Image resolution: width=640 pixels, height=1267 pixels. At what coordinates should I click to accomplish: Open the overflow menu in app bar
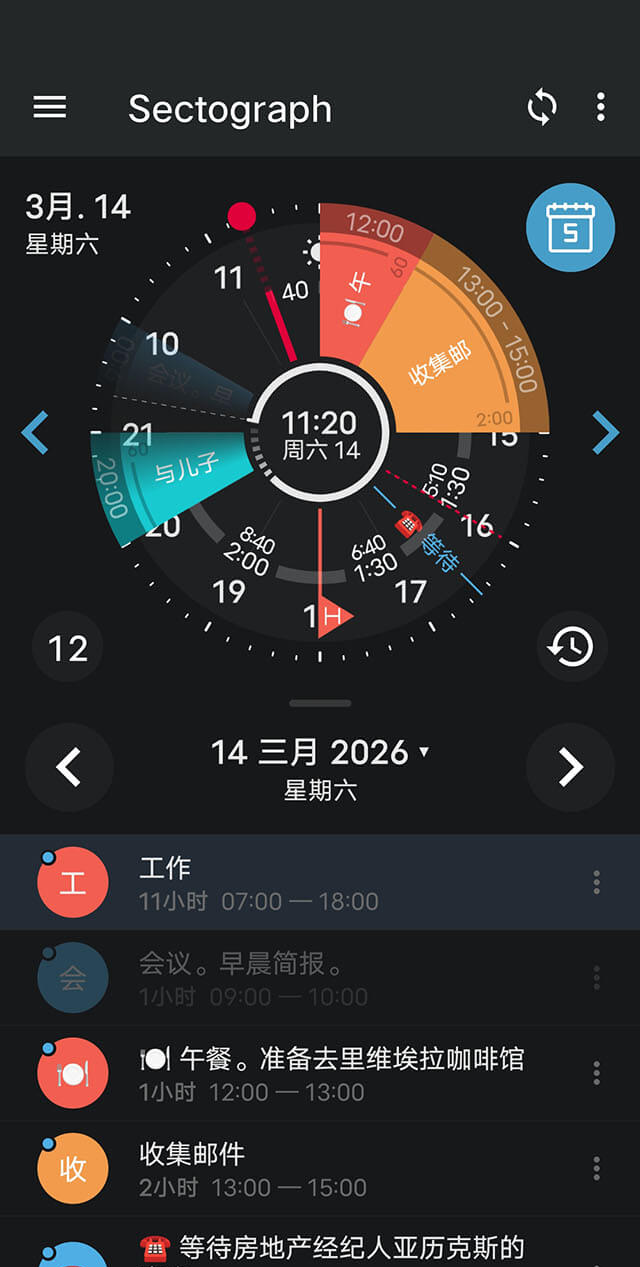click(600, 108)
